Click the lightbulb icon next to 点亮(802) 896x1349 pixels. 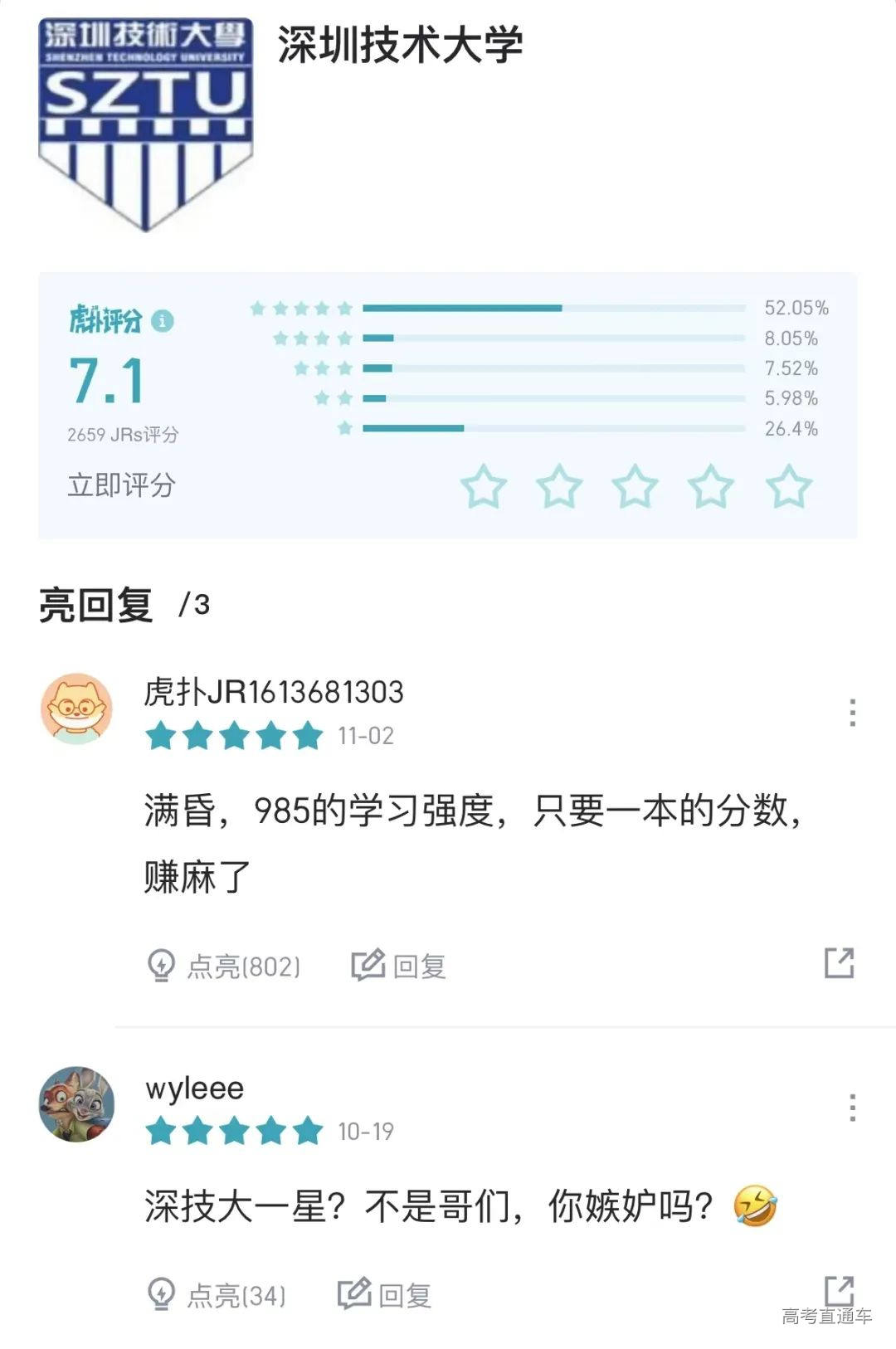(x=163, y=964)
